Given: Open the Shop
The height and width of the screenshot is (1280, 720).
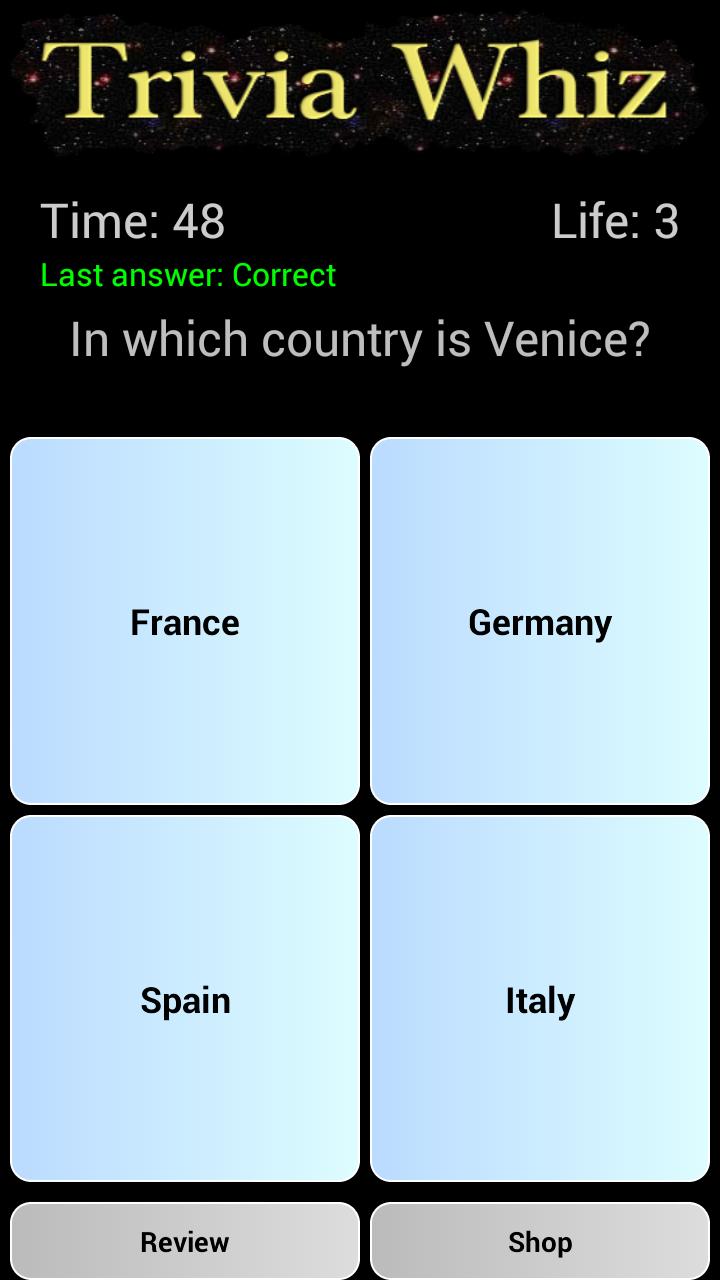Looking at the screenshot, I should pyautogui.click(x=540, y=1241).
